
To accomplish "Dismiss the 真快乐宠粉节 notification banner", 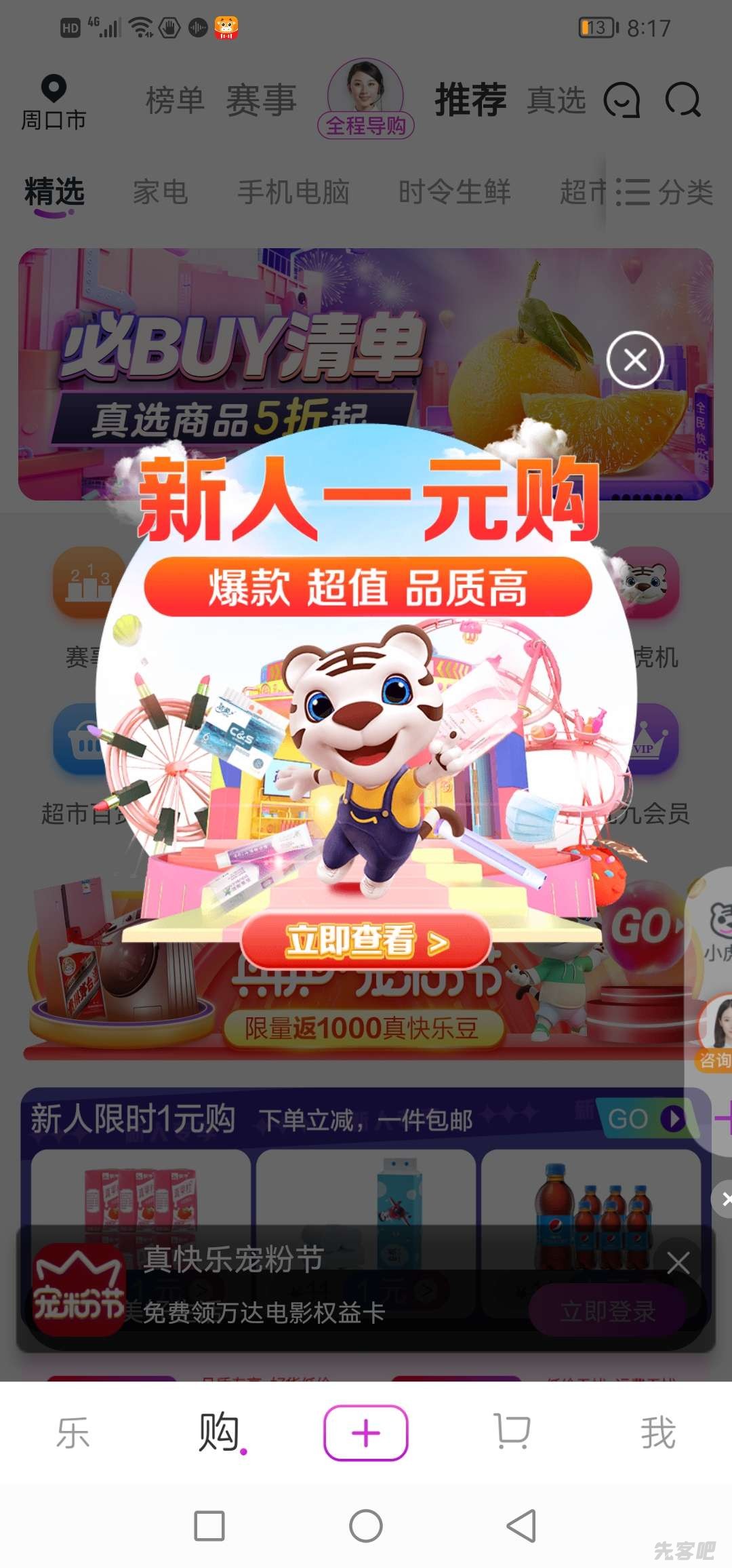I will click(x=678, y=1263).
